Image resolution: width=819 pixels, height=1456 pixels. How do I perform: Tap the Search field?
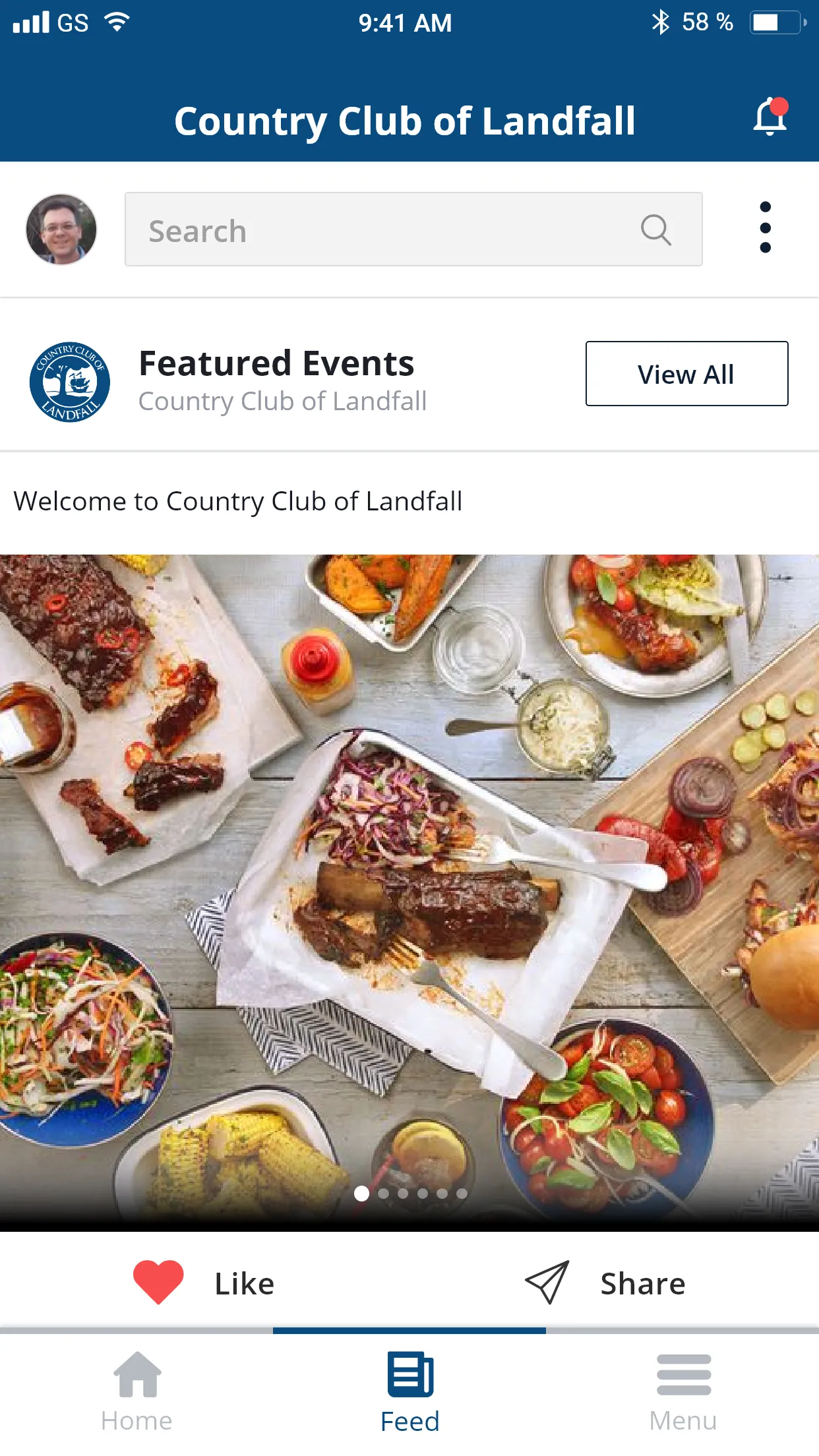(x=413, y=229)
